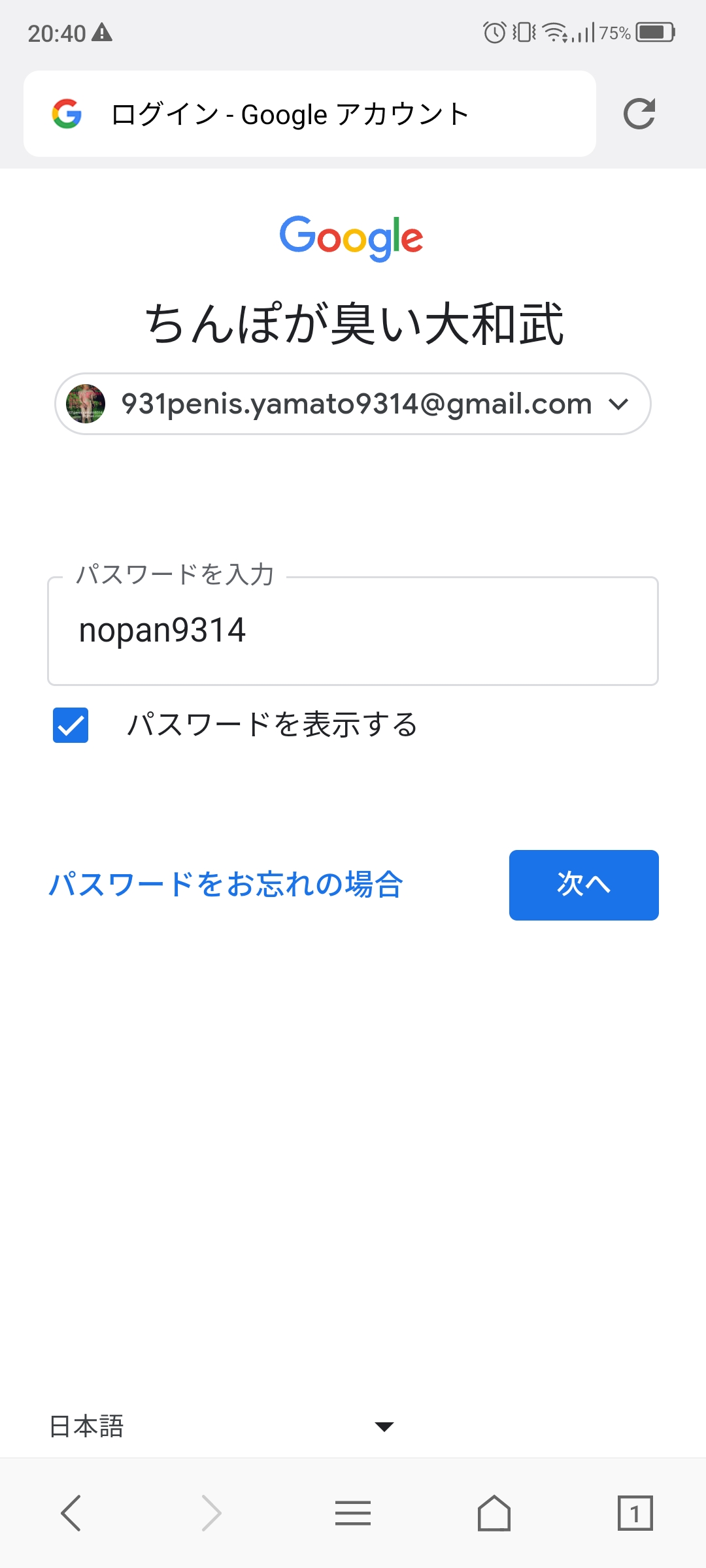Collapse the language selector triangle
Viewport: 706px width, 1568px height.
(385, 1427)
